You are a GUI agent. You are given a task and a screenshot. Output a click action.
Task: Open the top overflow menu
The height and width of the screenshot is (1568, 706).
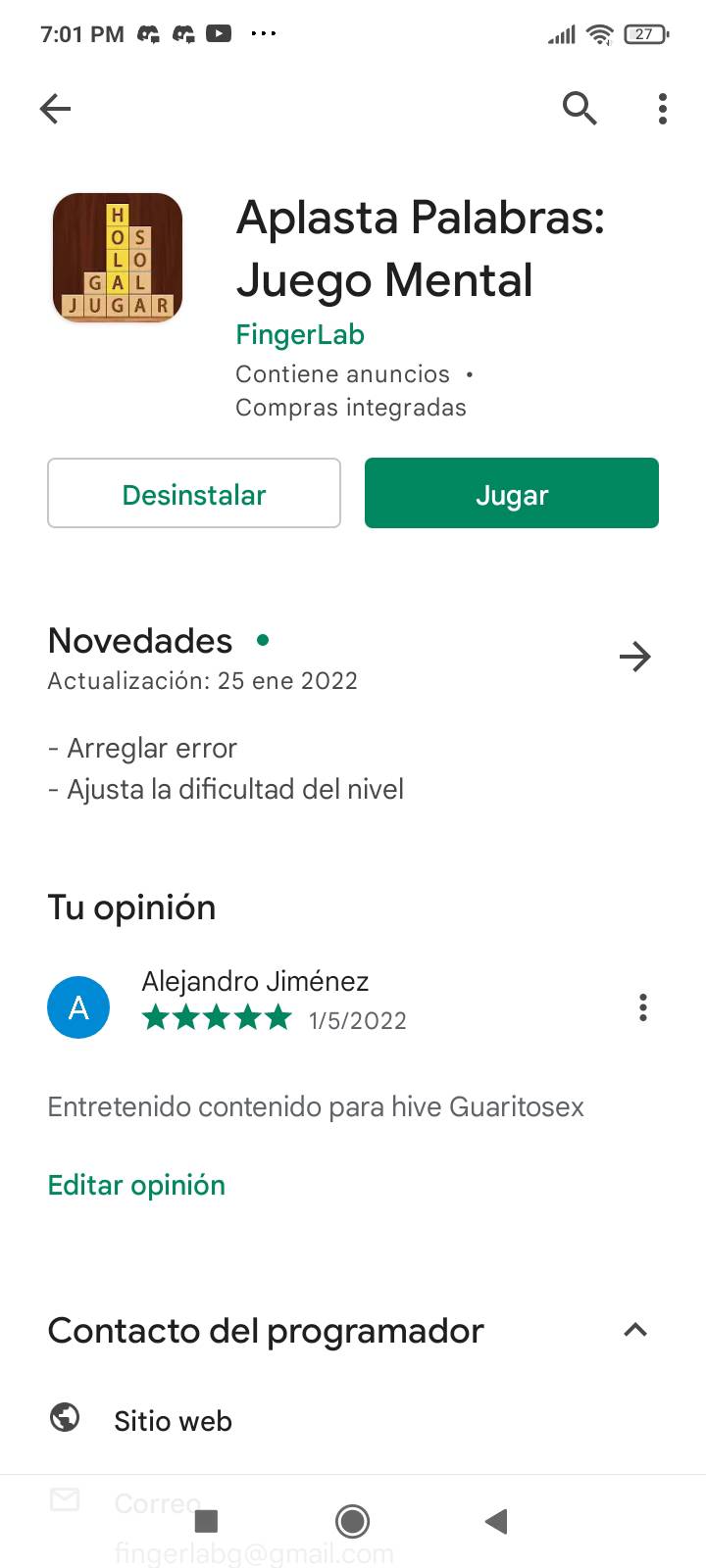point(663,109)
